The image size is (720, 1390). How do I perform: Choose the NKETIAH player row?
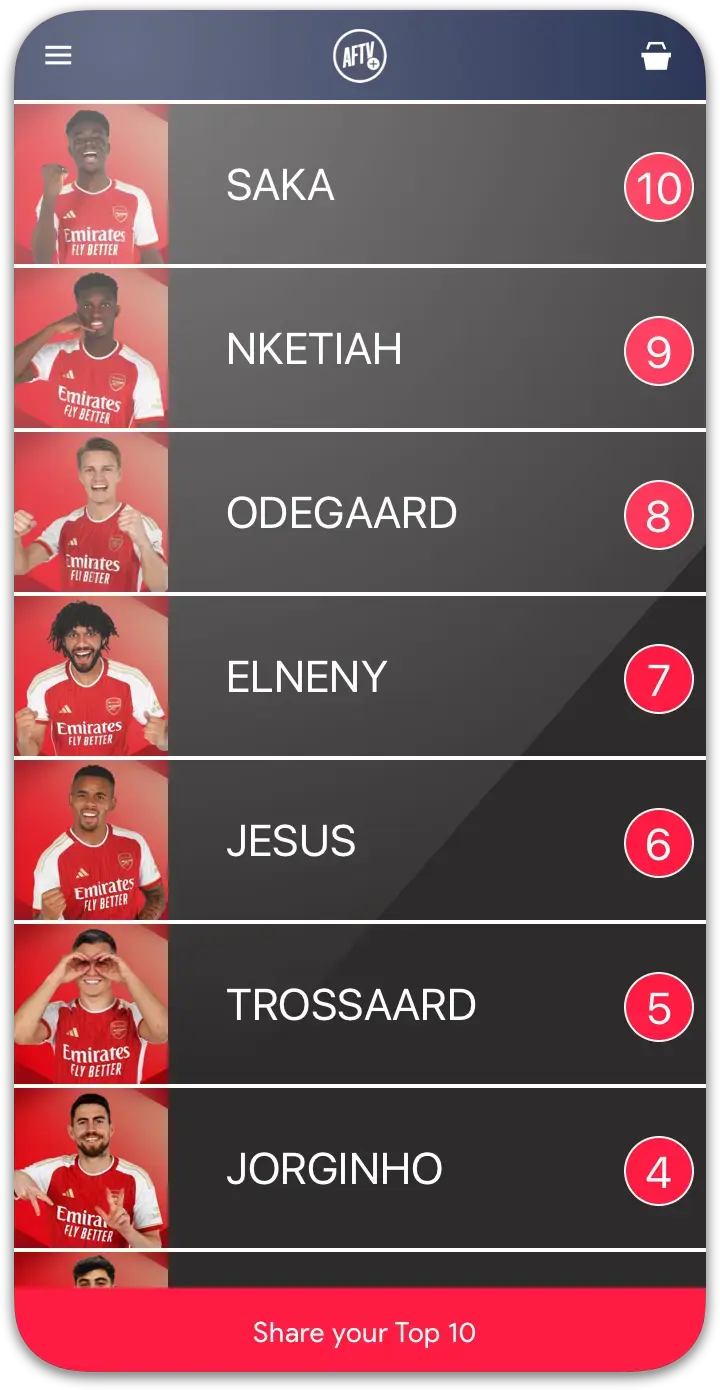pos(360,349)
